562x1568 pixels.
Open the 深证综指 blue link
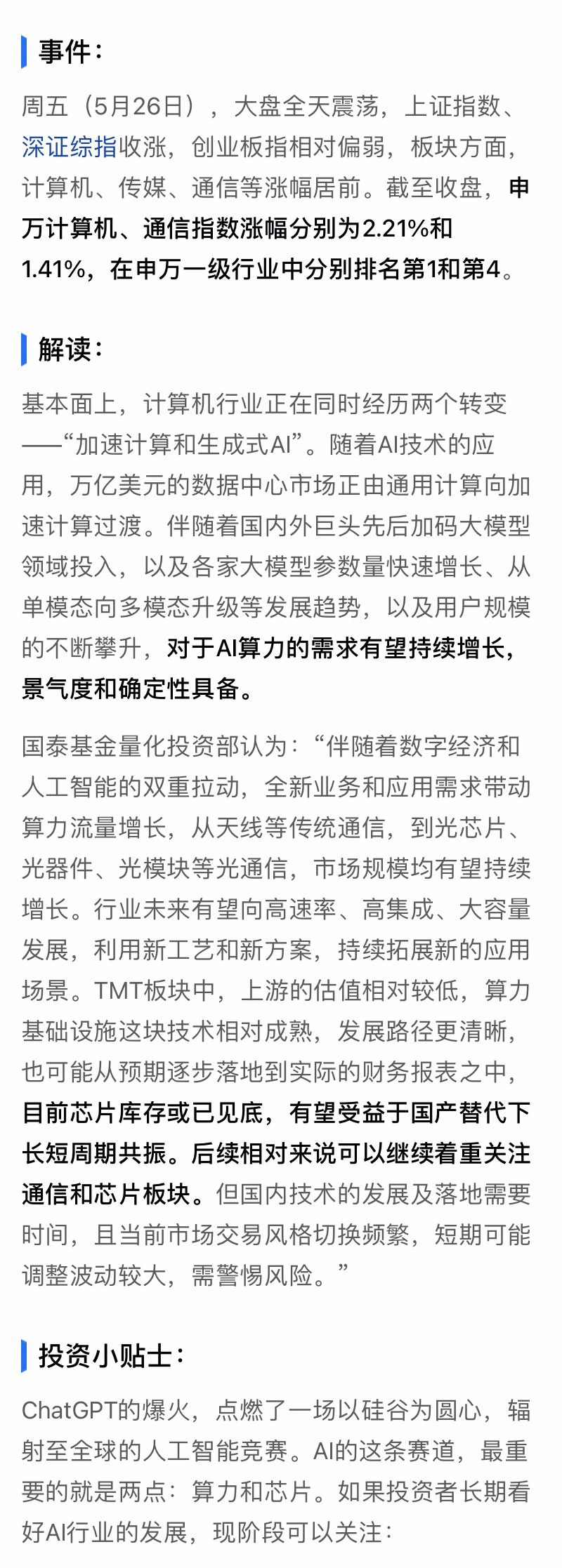pyautogui.click(x=69, y=147)
